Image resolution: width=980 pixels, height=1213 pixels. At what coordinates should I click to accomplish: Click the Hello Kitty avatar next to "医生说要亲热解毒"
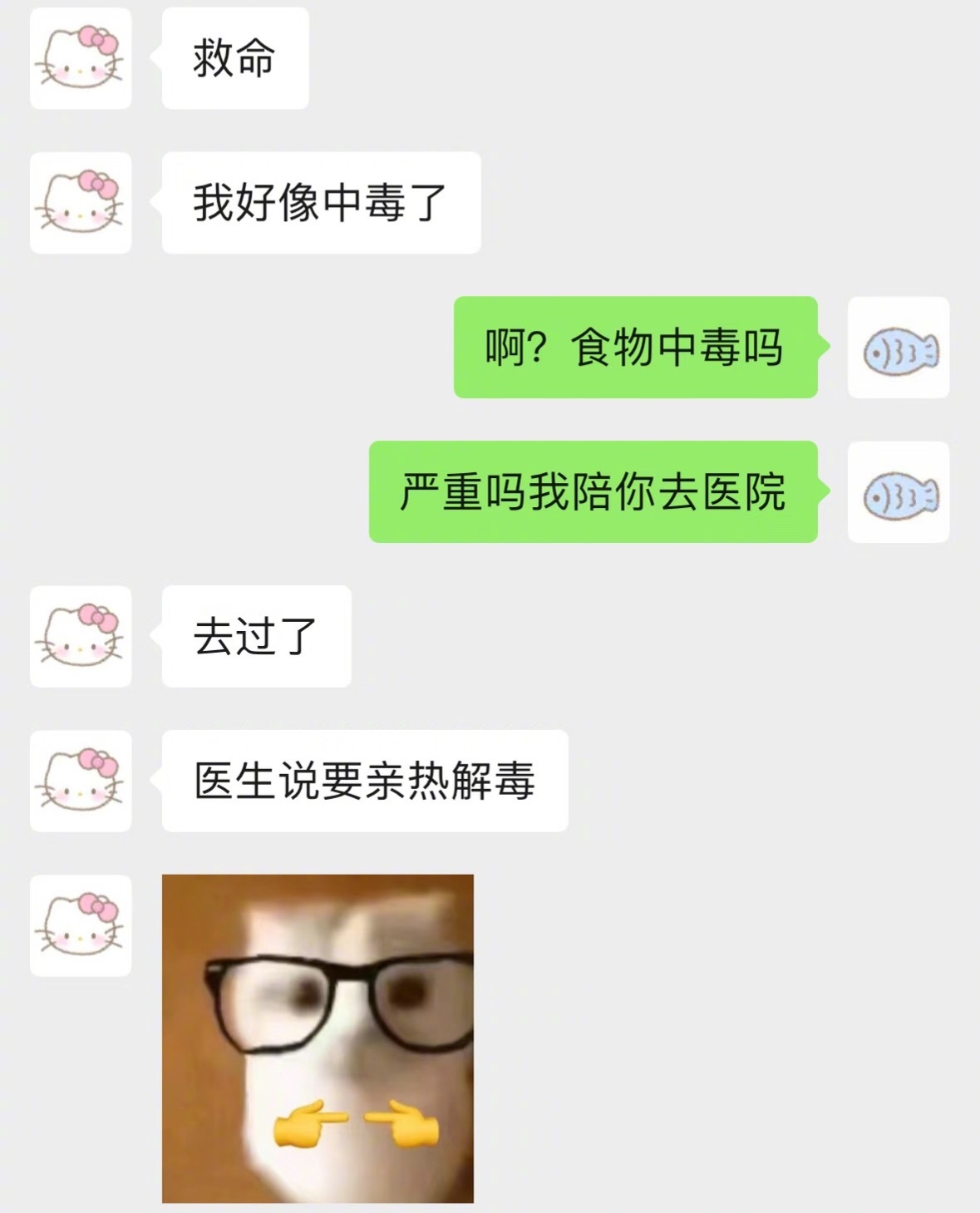click(x=80, y=782)
